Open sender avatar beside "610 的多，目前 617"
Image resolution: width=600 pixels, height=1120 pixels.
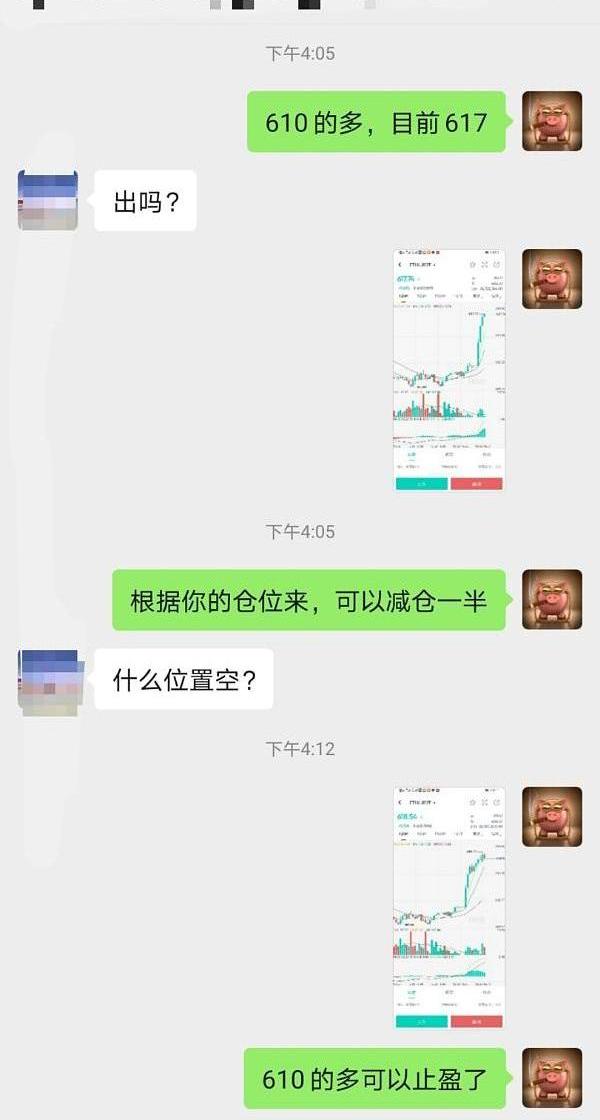pos(551,121)
